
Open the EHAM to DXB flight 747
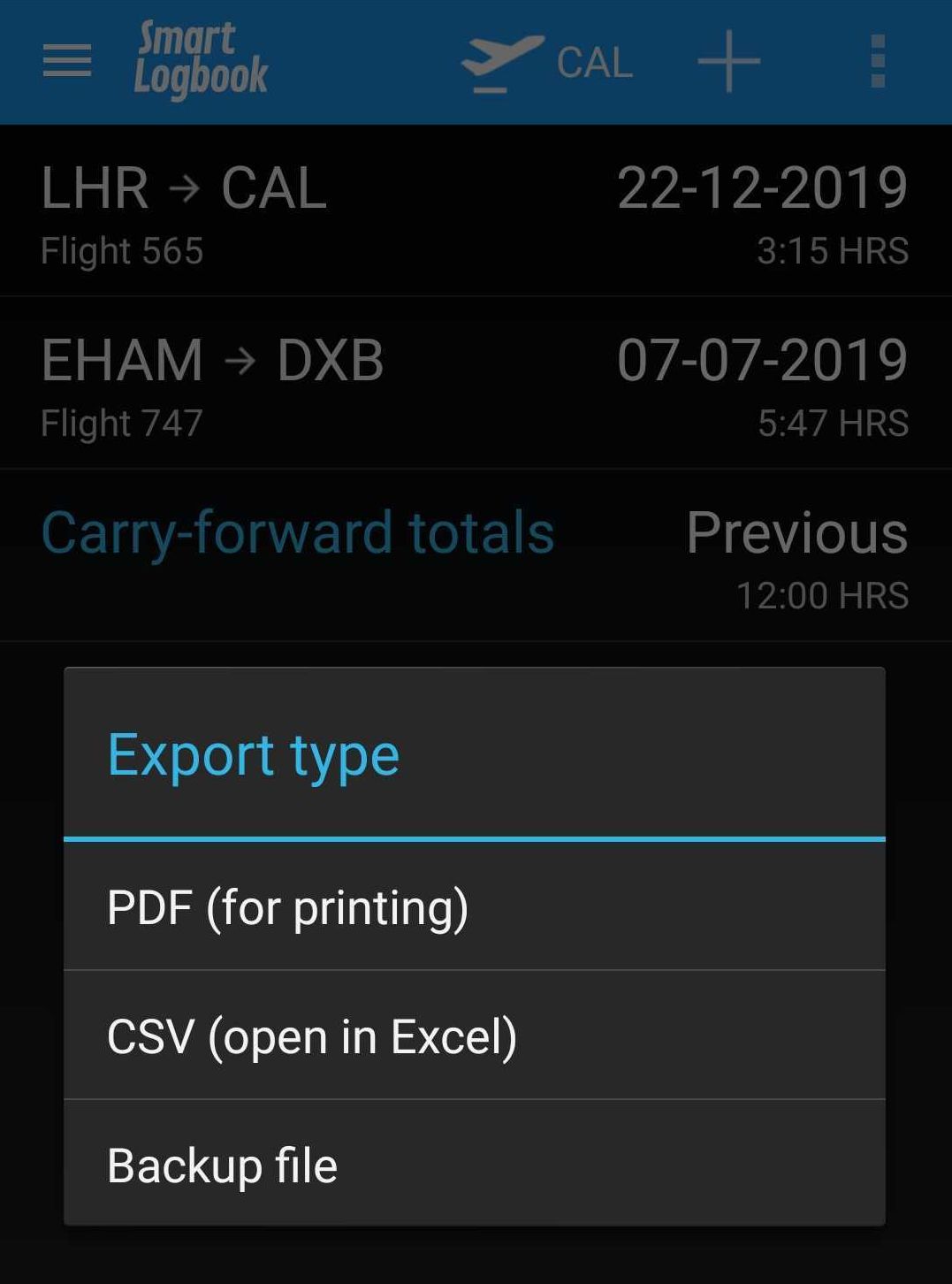tap(474, 384)
